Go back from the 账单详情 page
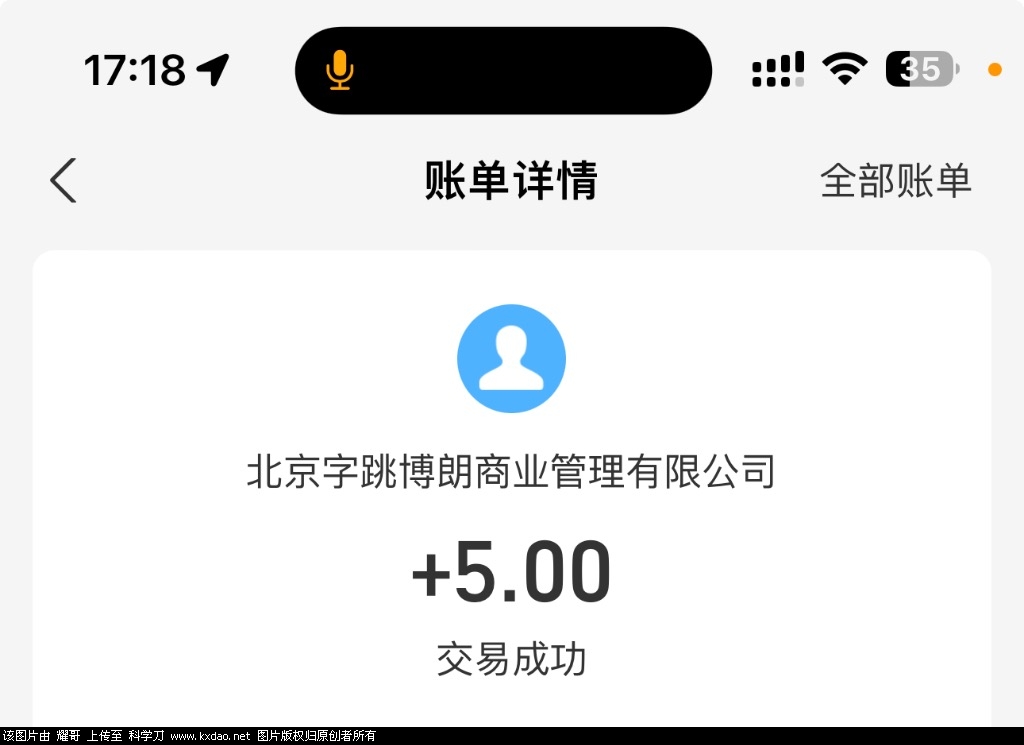 pyautogui.click(x=63, y=181)
